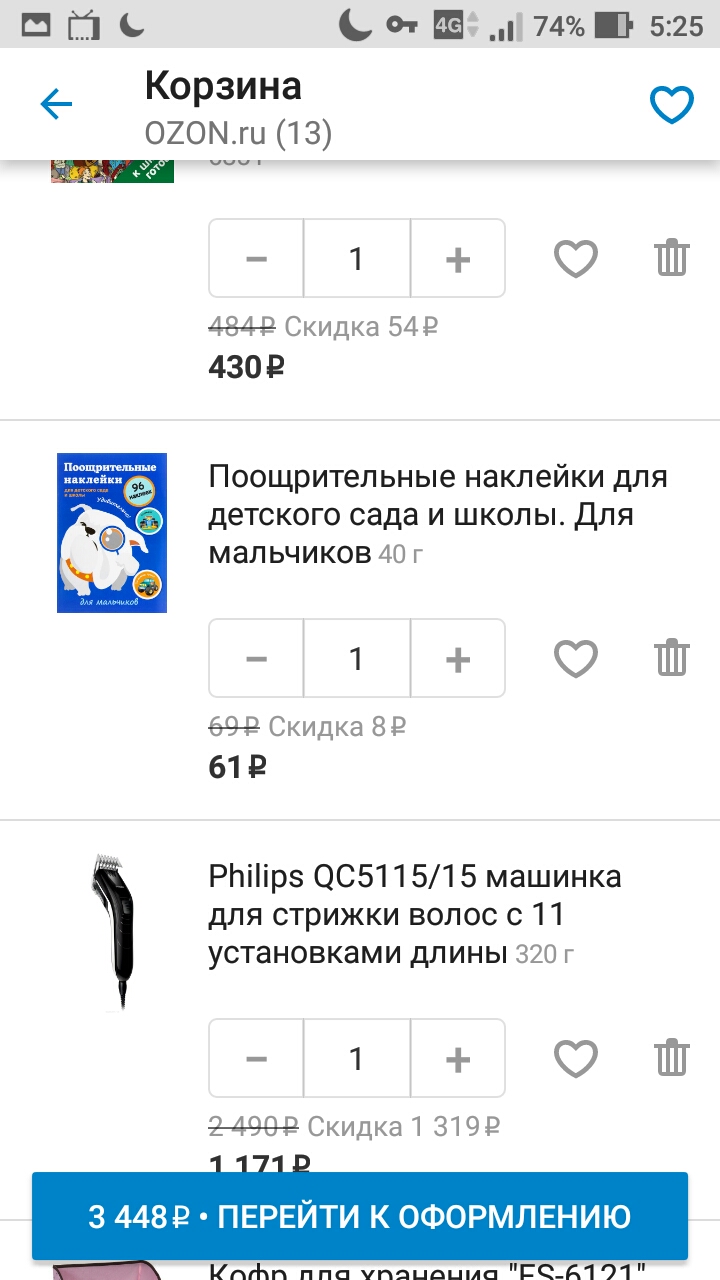Increase quantity of Philips QC5115/15
720x1280 pixels.
click(x=457, y=1059)
